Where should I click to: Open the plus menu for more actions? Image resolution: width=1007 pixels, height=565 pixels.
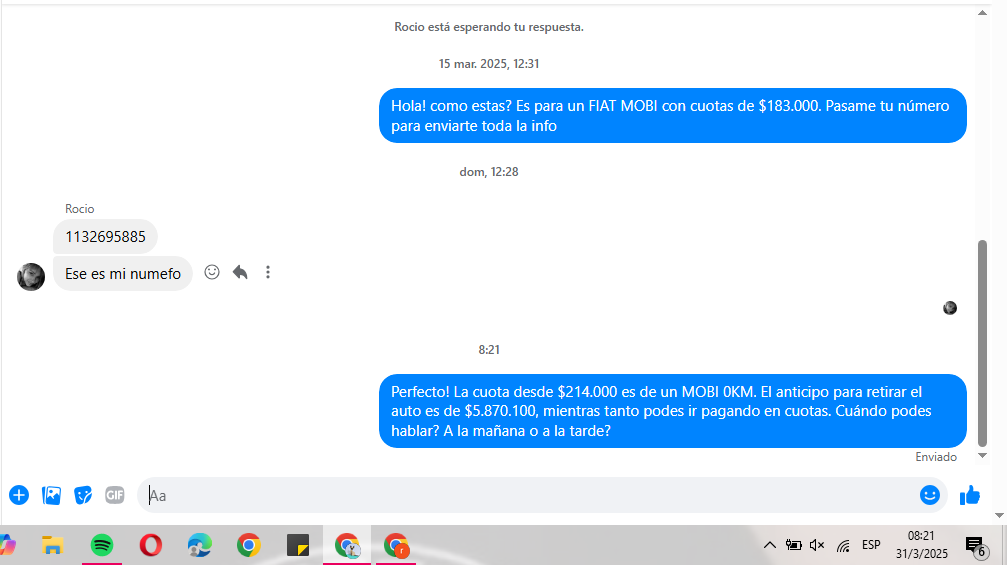[19, 495]
